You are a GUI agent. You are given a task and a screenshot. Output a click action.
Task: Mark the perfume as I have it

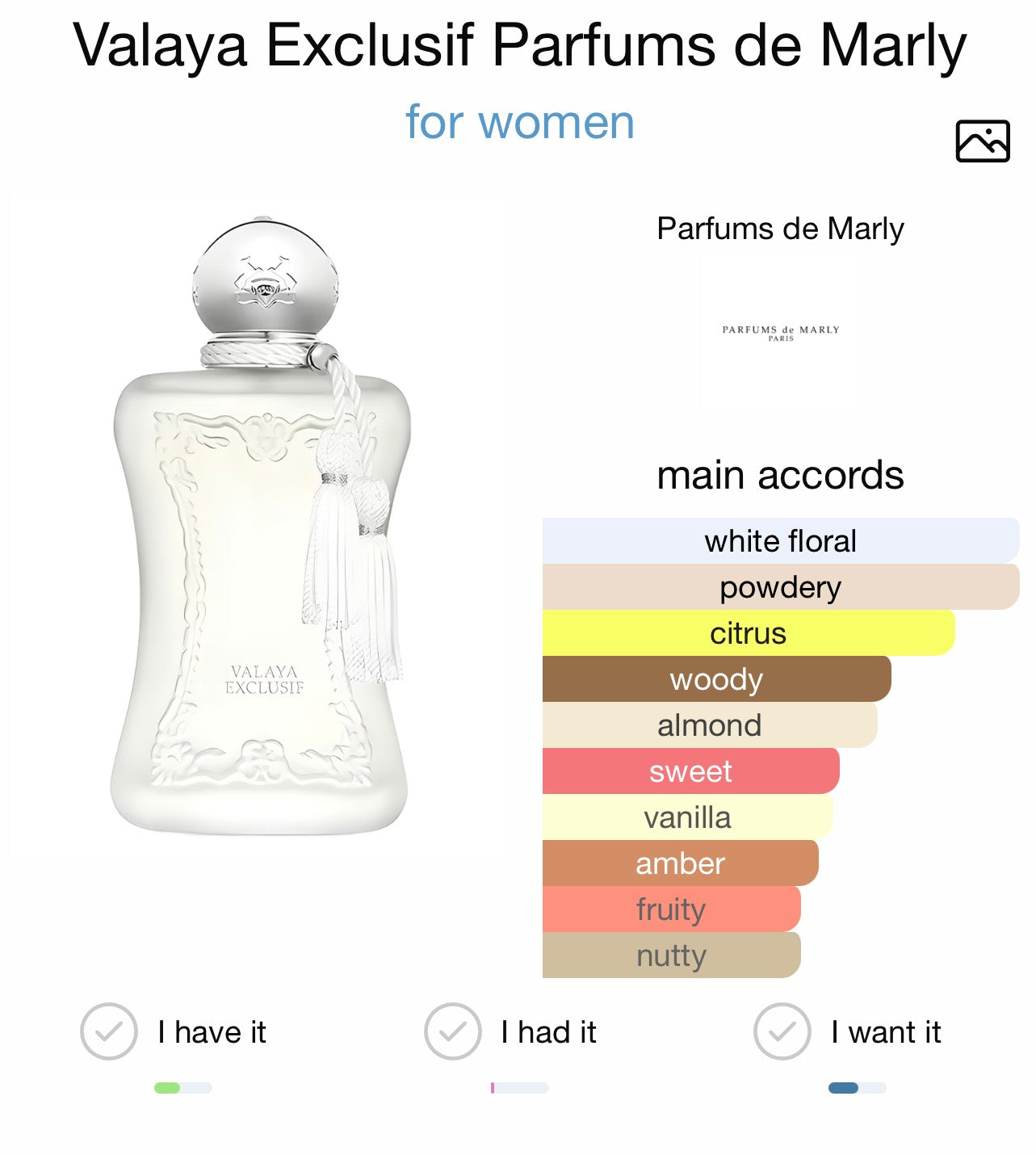click(109, 1031)
